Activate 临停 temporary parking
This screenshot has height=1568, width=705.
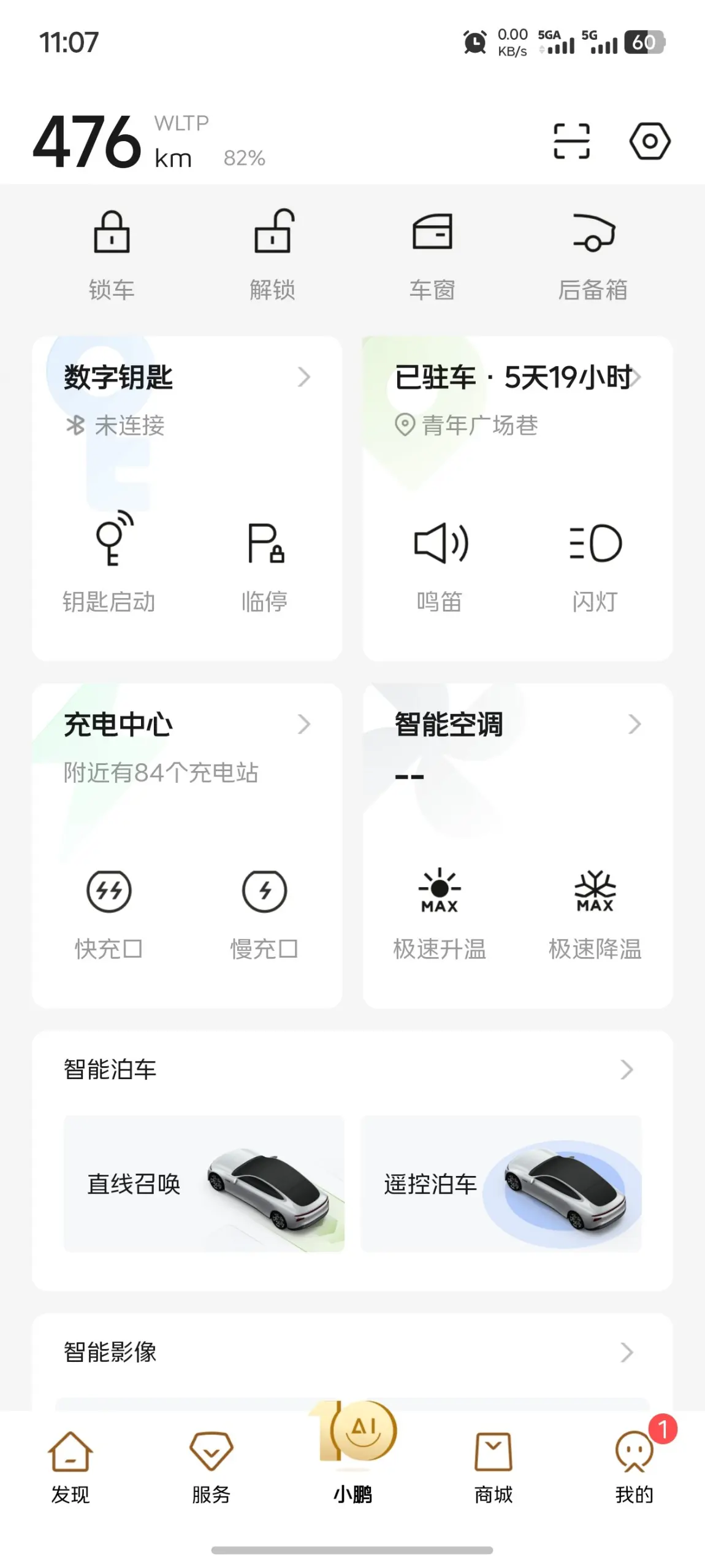pos(265,561)
